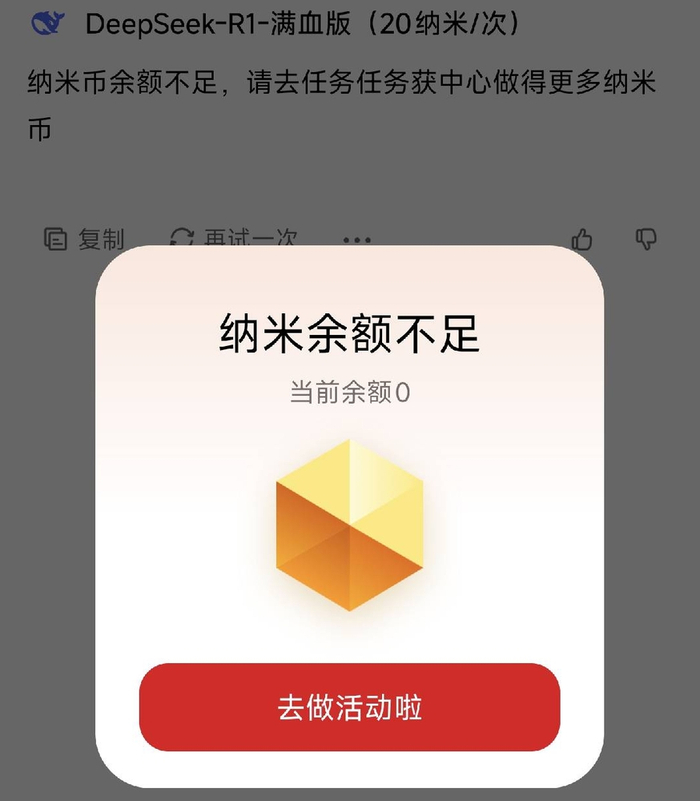Image resolution: width=700 pixels, height=801 pixels.
Task: Tap the red 去做活动啦 button
Action: tap(349, 707)
